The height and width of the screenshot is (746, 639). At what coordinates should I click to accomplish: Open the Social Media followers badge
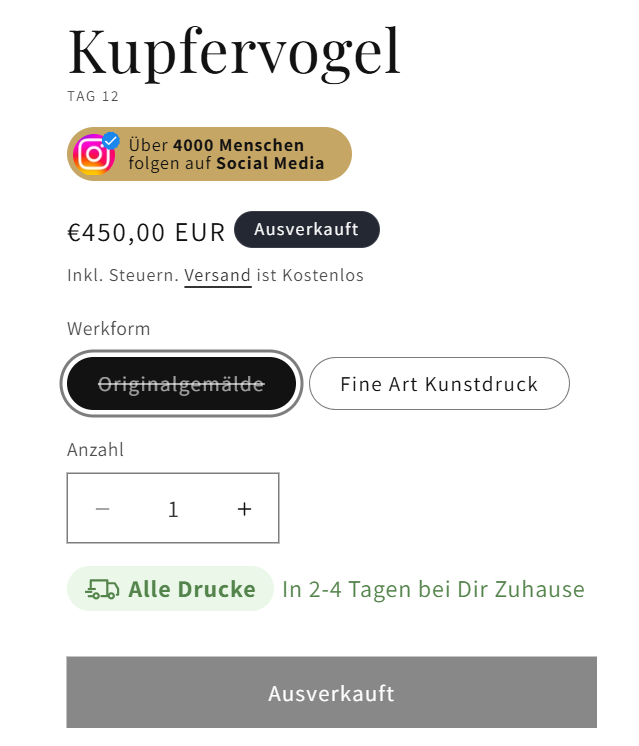pos(210,154)
